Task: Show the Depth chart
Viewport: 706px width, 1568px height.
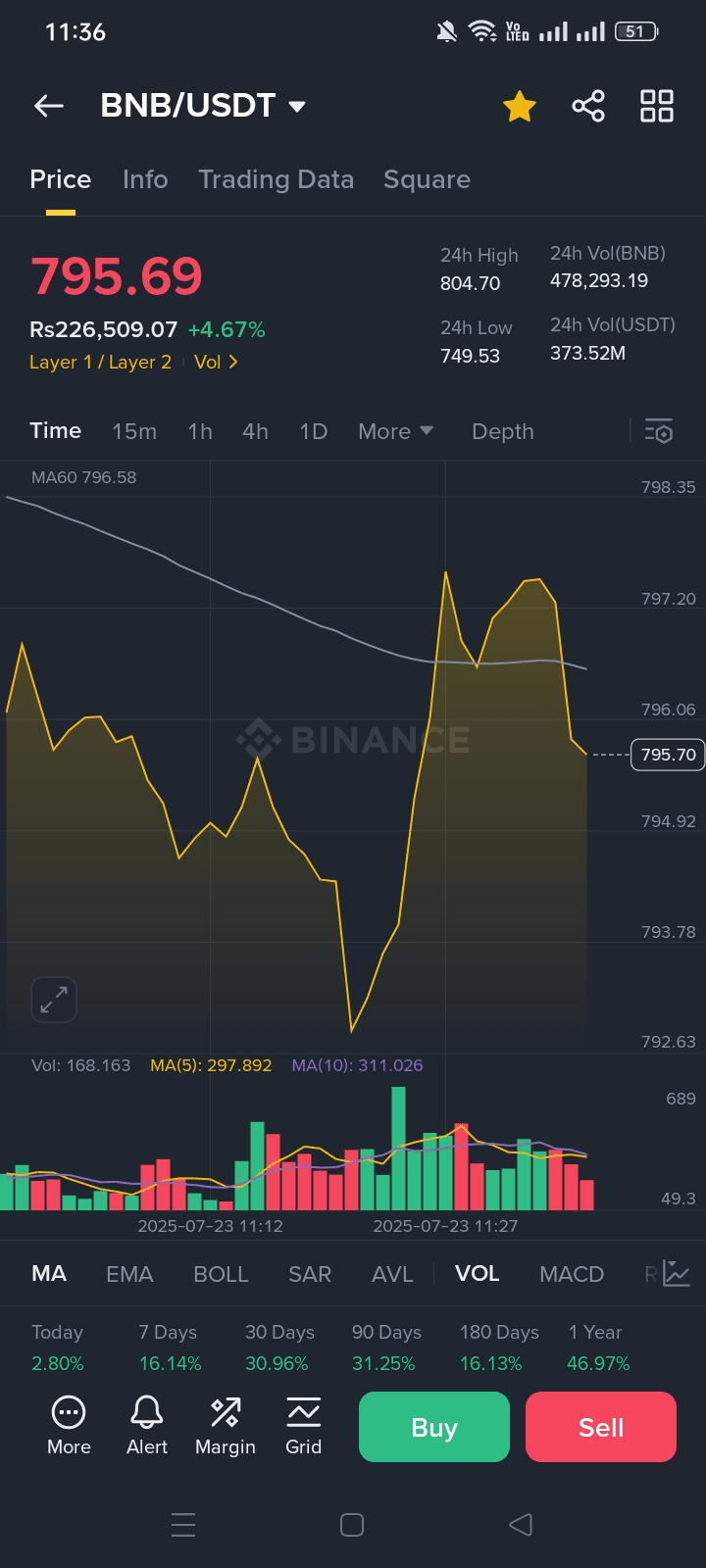Action: tap(503, 431)
